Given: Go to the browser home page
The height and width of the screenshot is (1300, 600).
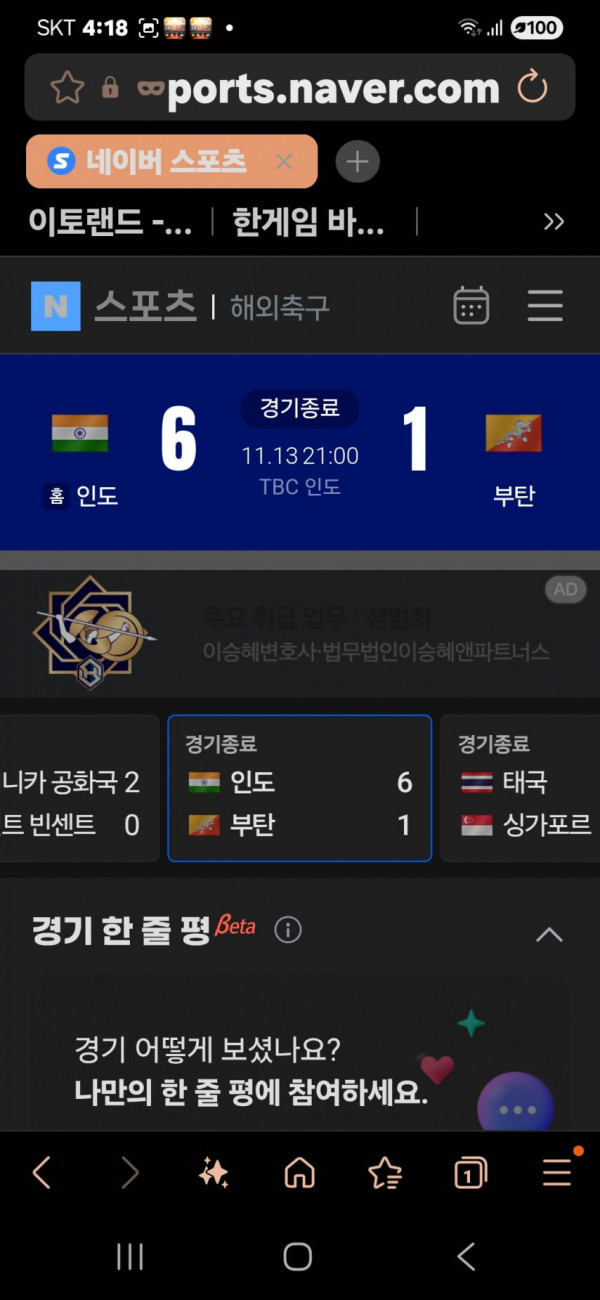Looking at the screenshot, I should coord(299,1173).
